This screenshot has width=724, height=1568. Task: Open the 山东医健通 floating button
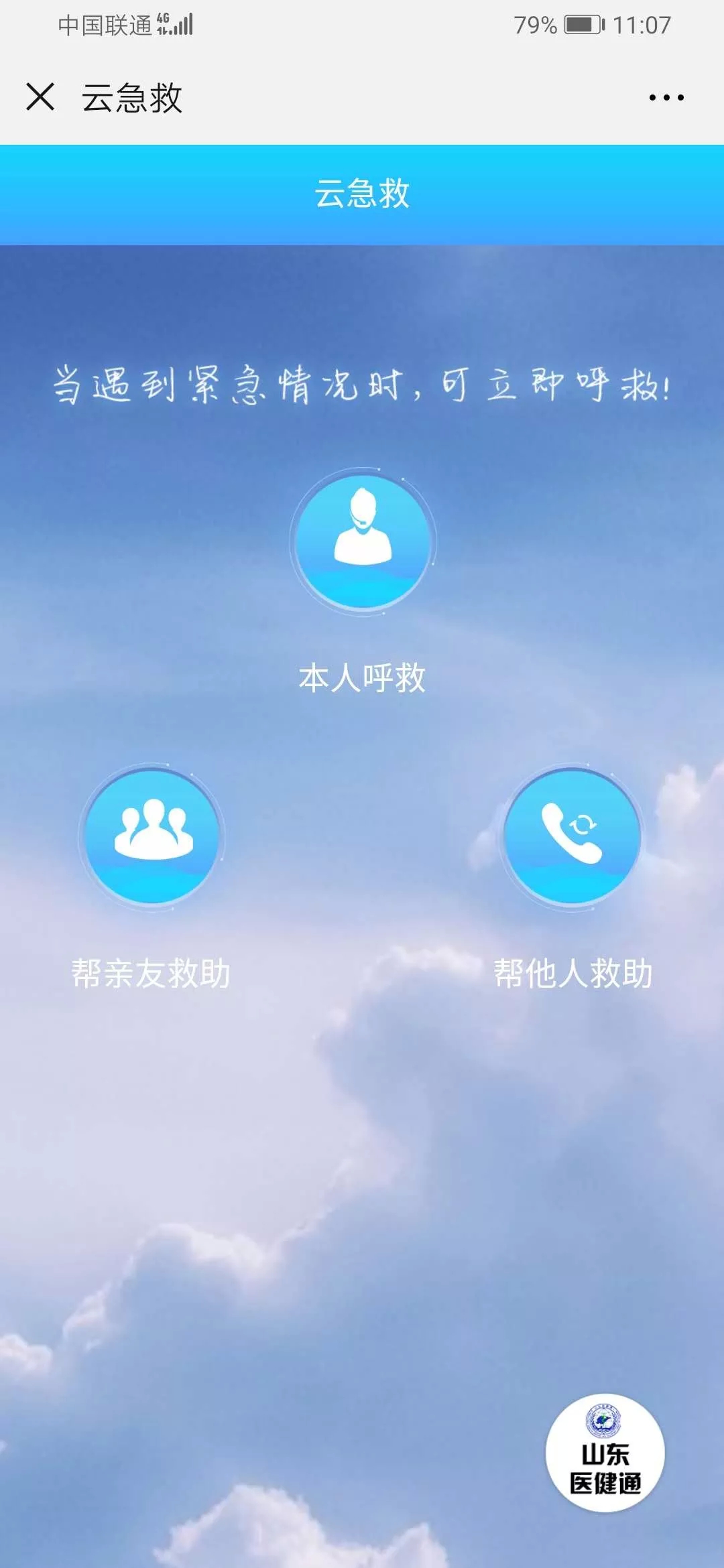(605, 1453)
